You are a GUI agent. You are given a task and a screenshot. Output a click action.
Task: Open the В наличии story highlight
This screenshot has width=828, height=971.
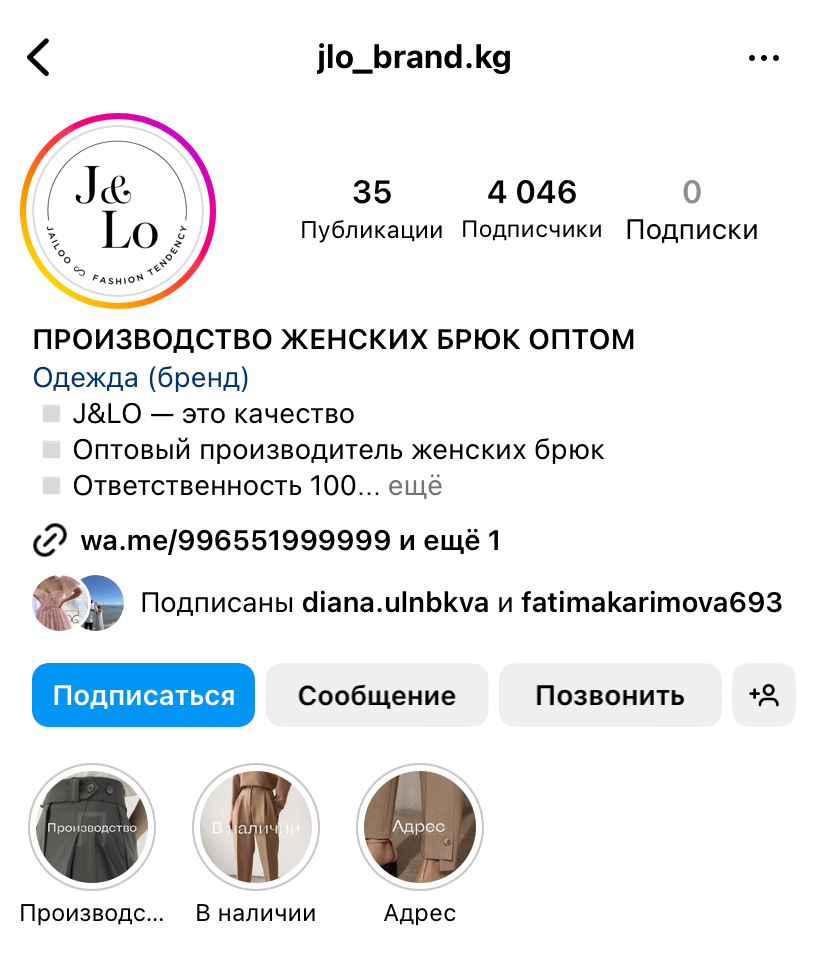(x=255, y=829)
